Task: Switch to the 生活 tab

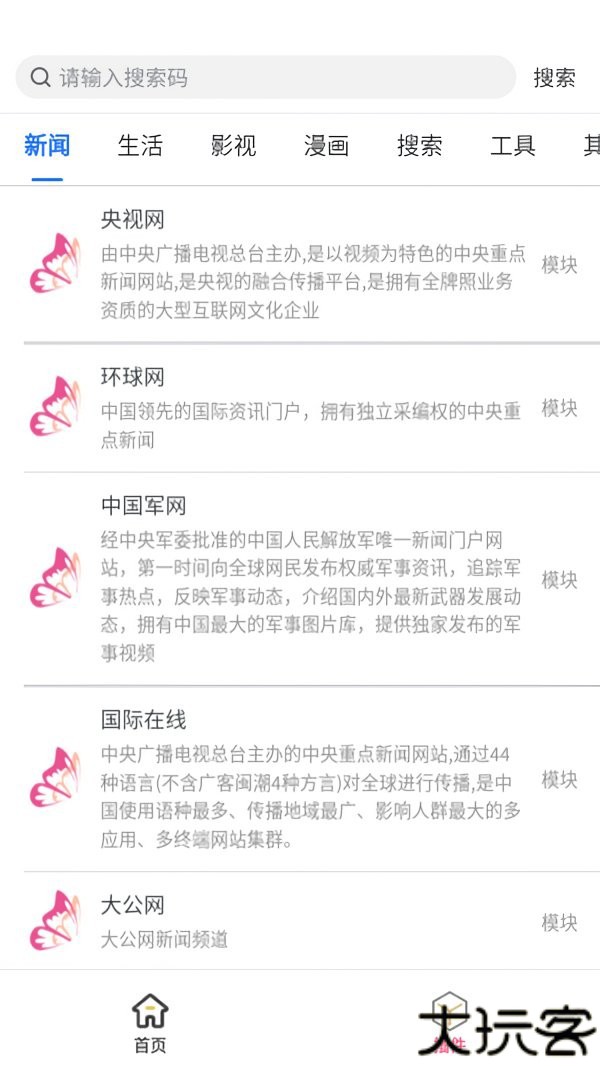Action: tap(140, 146)
